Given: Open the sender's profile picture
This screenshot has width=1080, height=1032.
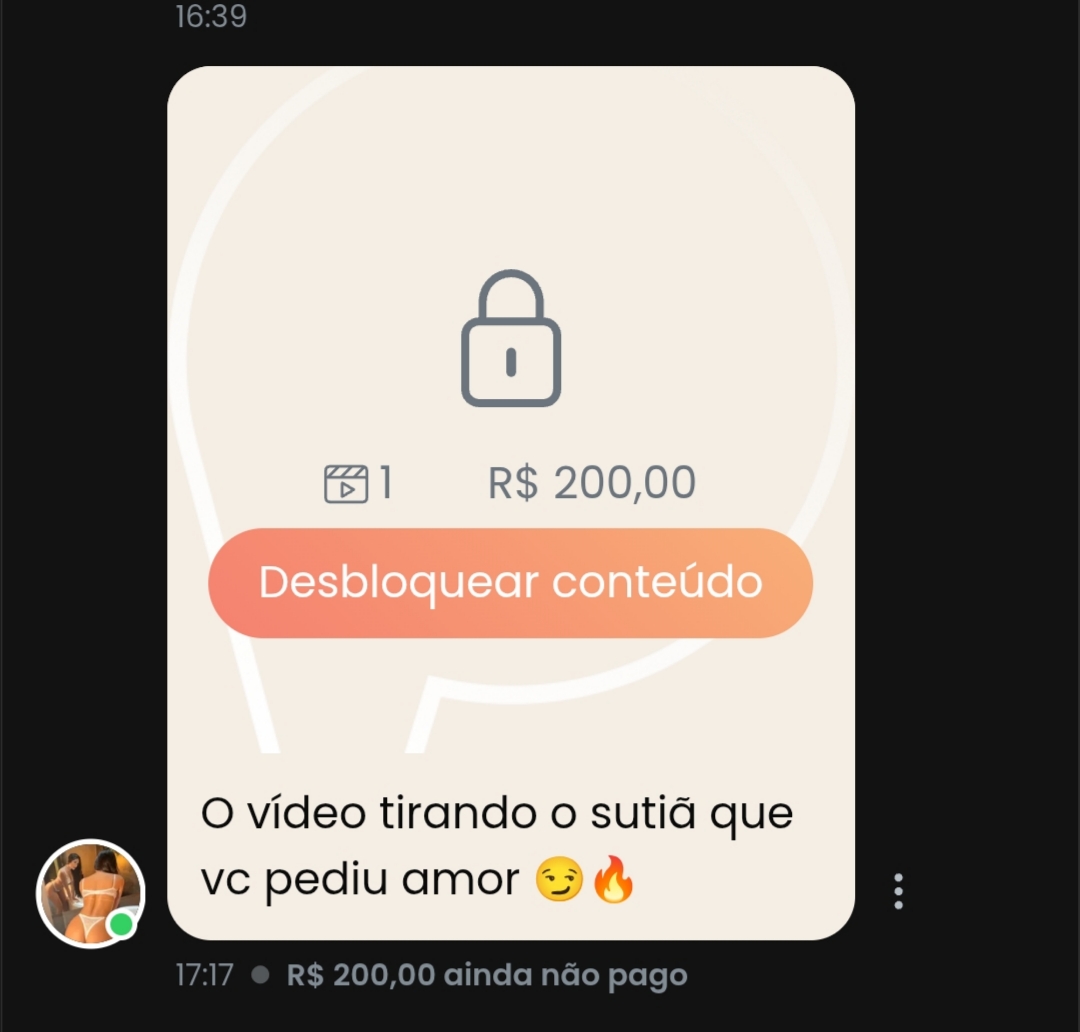Looking at the screenshot, I should pyautogui.click(x=90, y=893).
